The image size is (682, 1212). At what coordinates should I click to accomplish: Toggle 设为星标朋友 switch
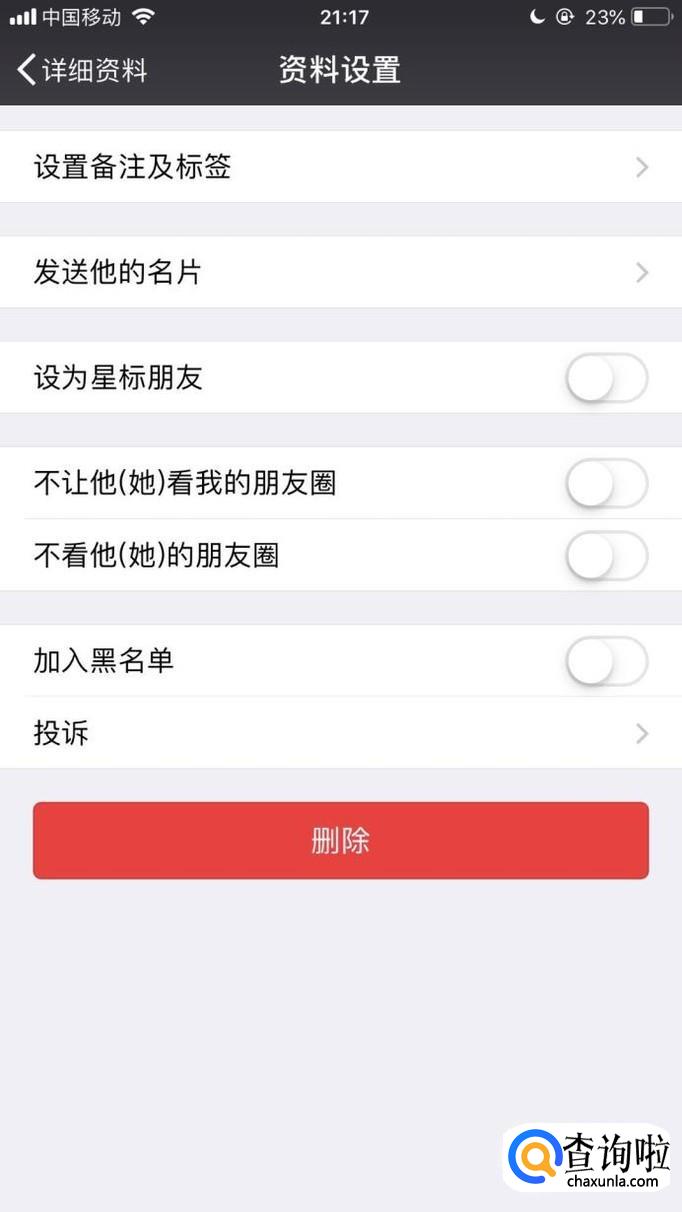point(606,379)
